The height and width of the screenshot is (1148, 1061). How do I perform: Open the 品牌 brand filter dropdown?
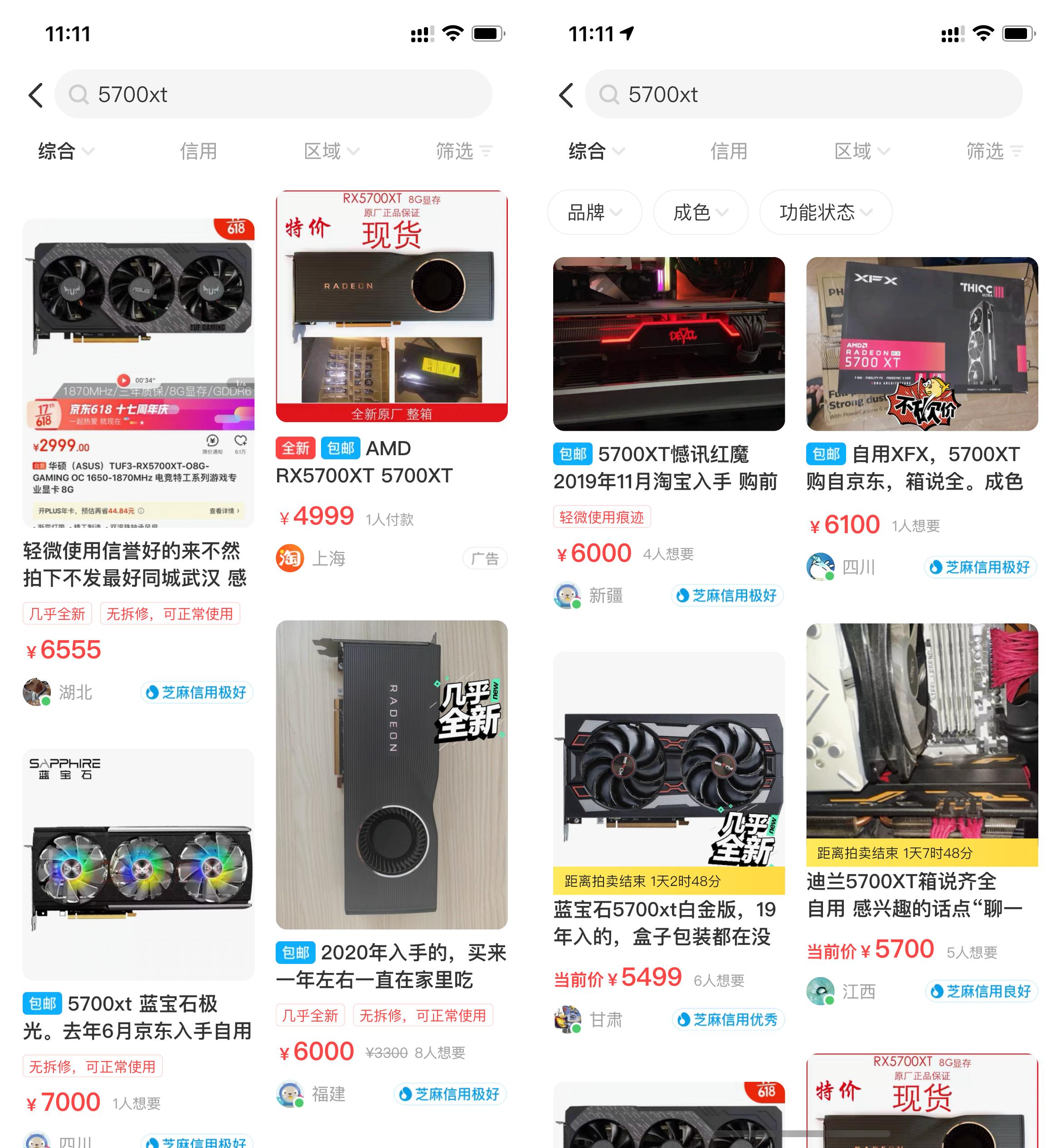595,212
